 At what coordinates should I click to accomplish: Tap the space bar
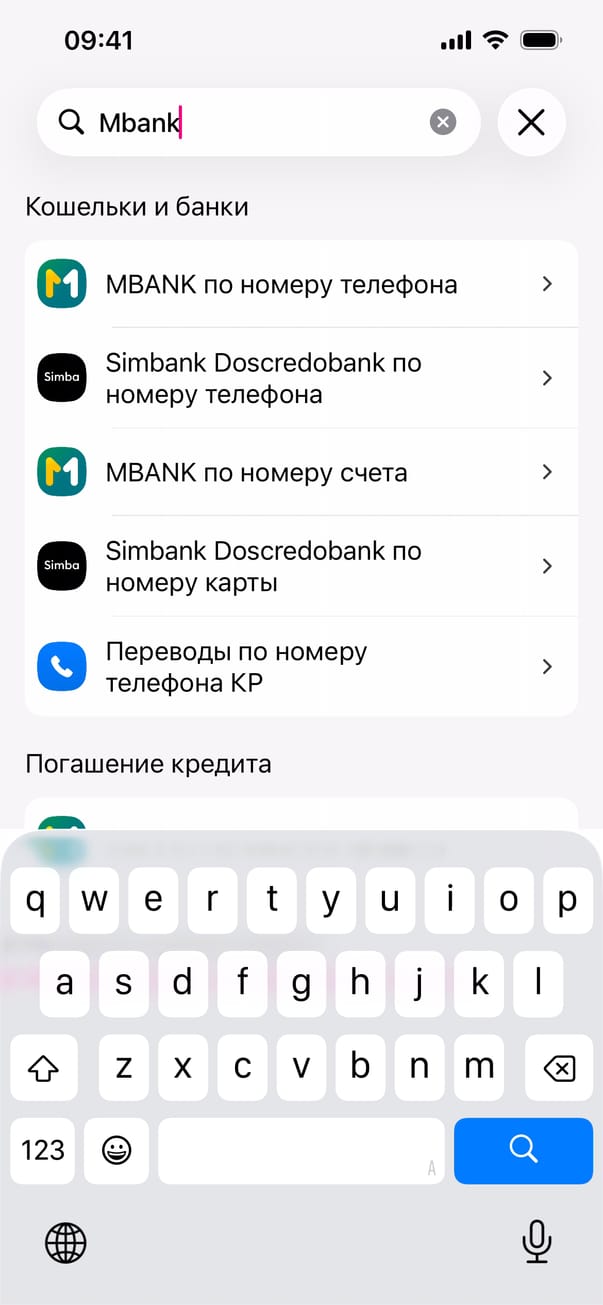(301, 1150)
